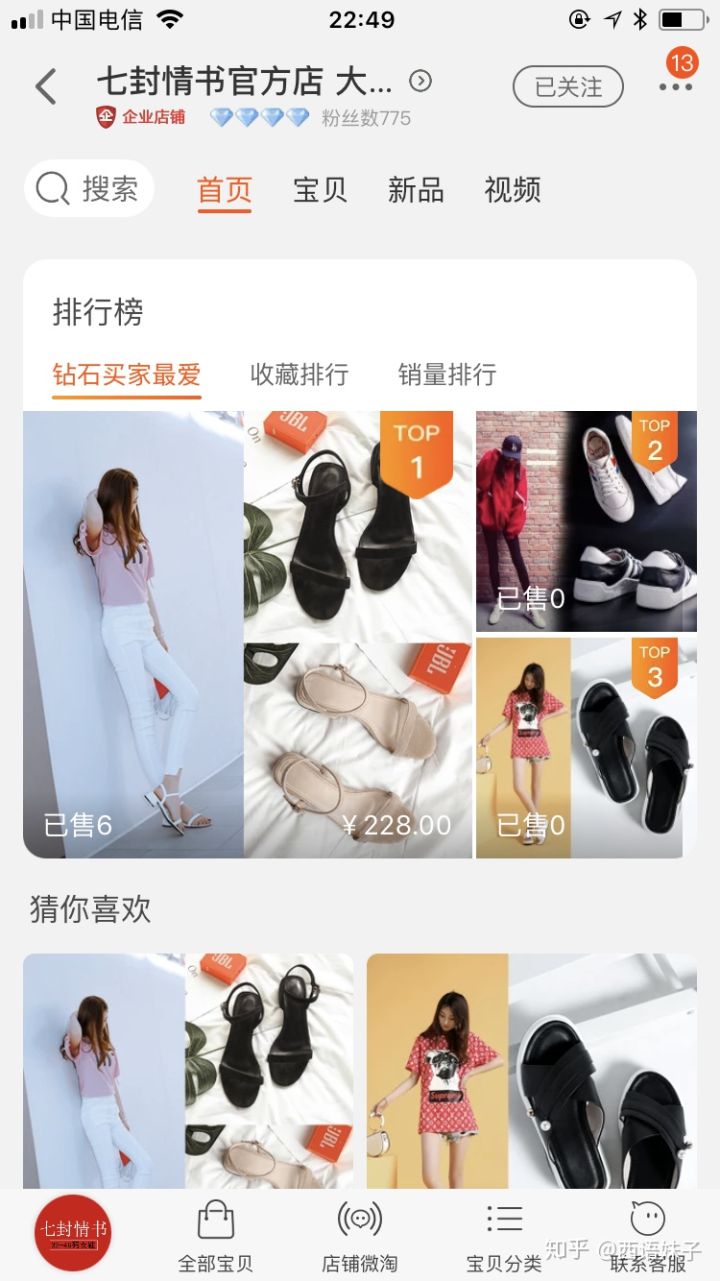This screenshot has height=1281, width=720.
Task: Open 店铺微淘 in the bottom bar
Action: tap(359, 1237)
